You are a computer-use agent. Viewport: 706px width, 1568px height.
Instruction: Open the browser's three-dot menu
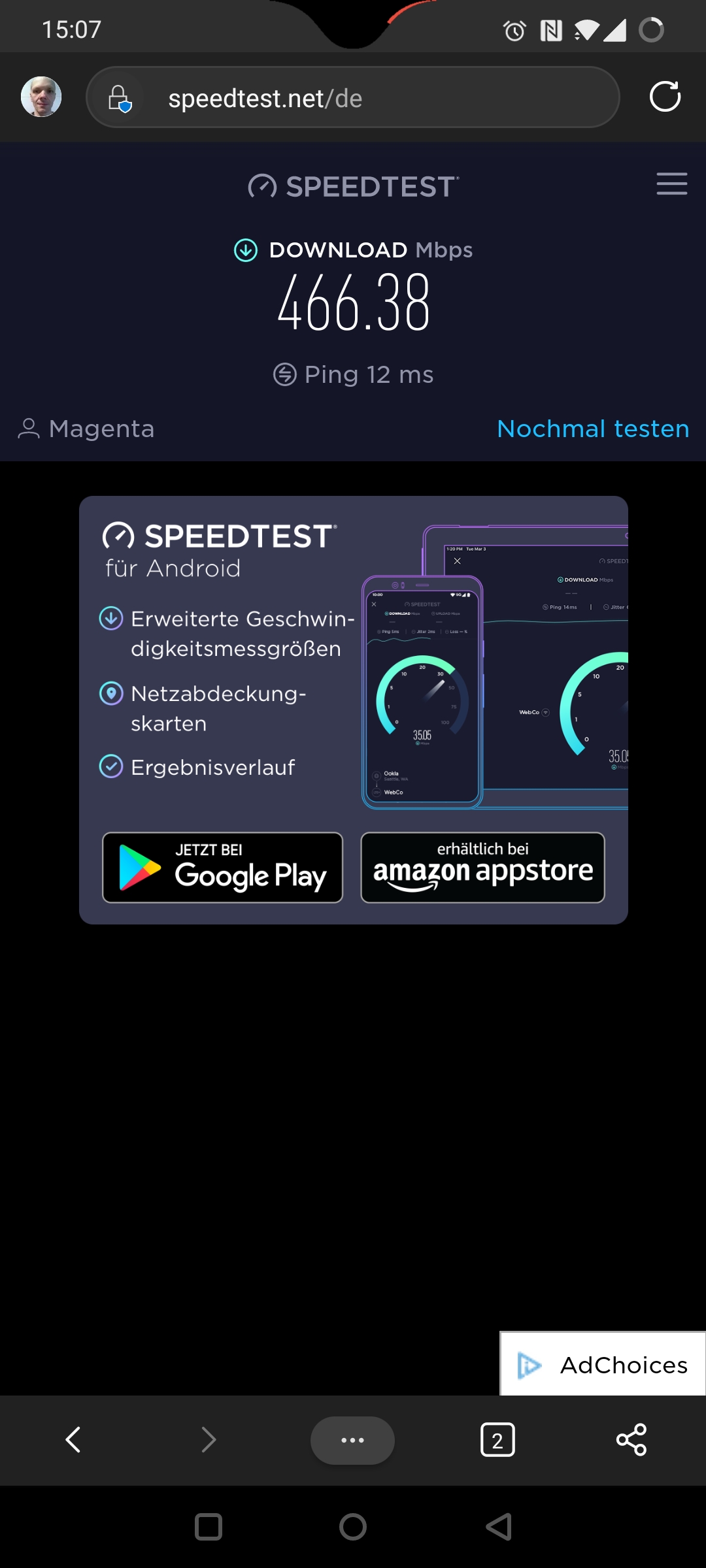click(352, 1440)
